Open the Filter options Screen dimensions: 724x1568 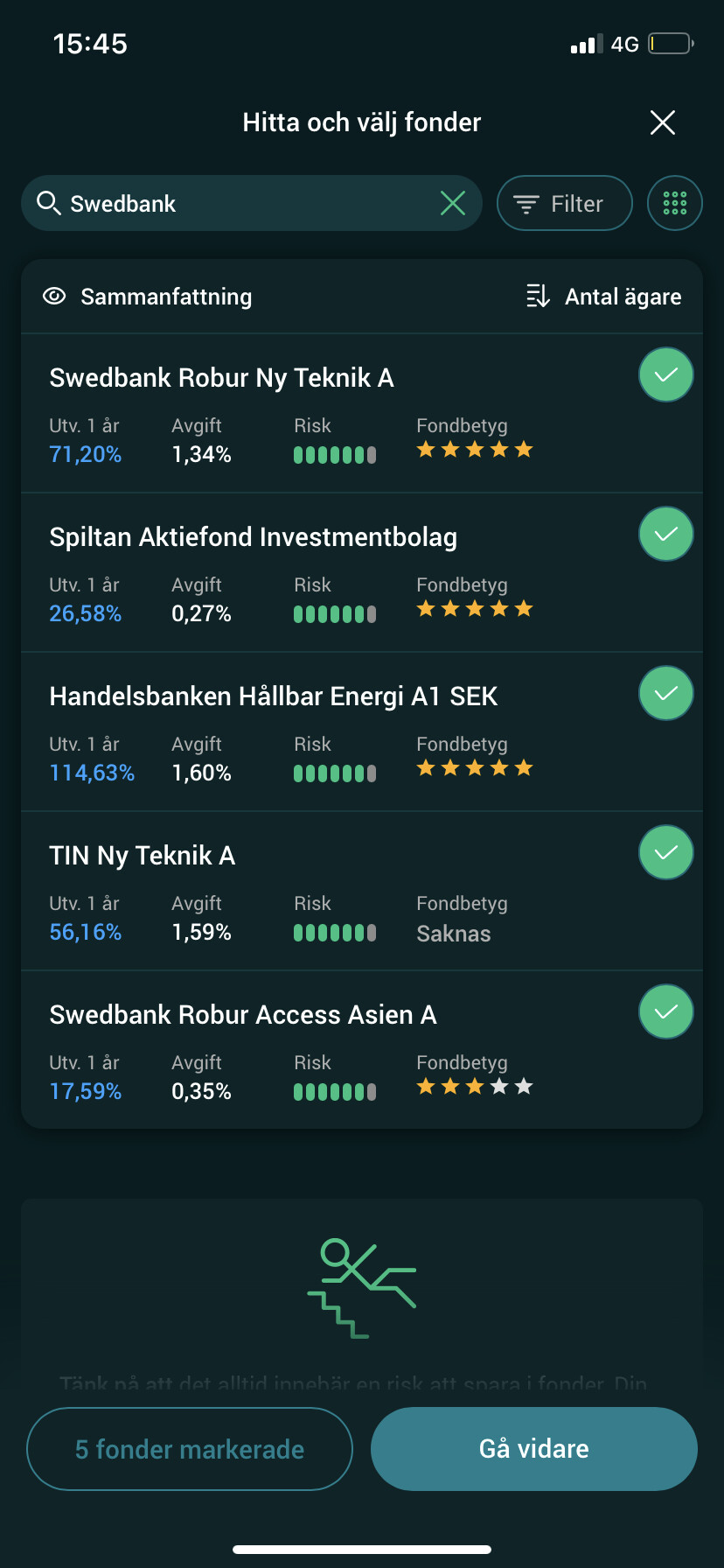point(565,203)
